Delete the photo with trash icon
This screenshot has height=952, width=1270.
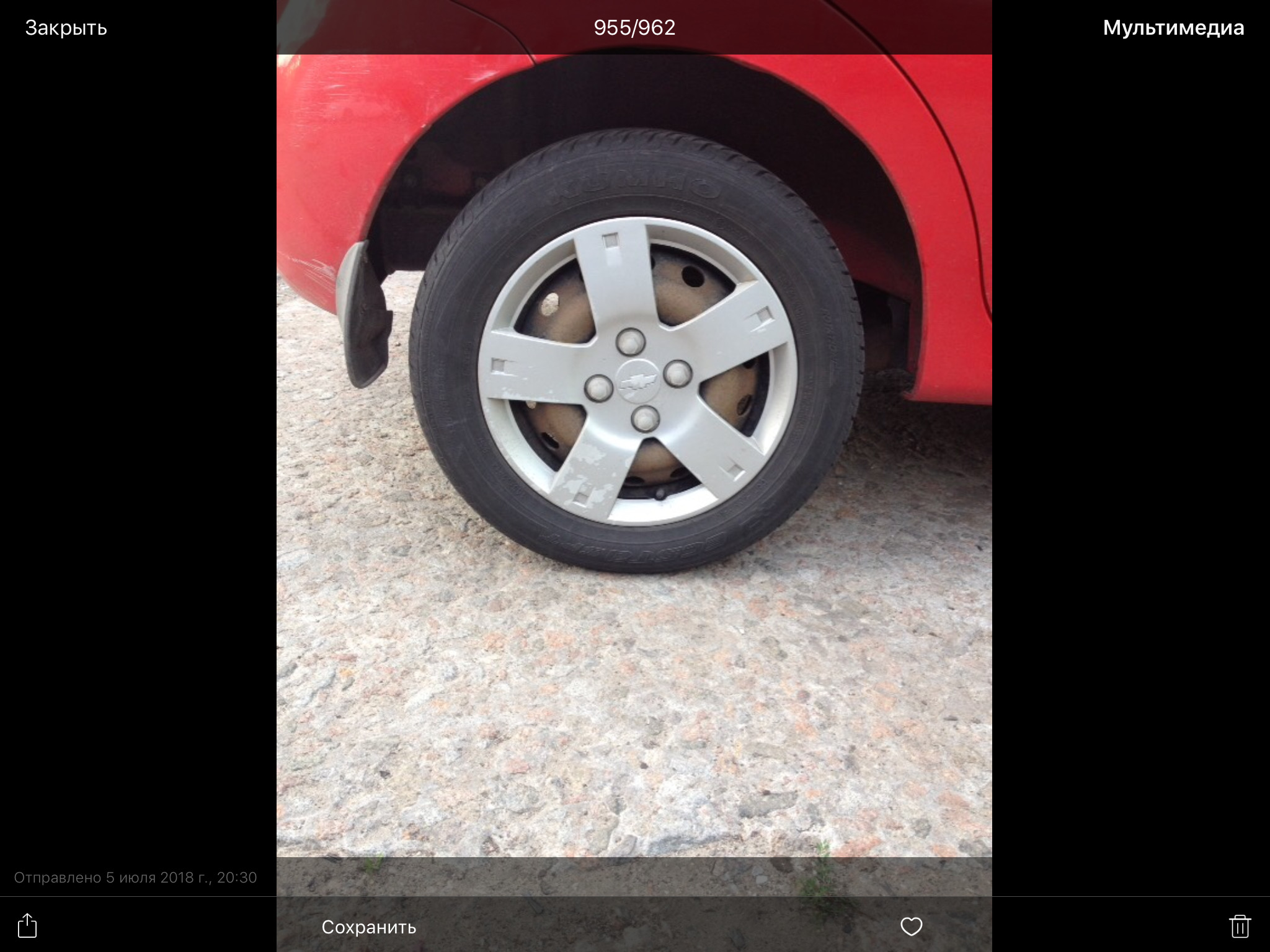(x=1240, y=926)
